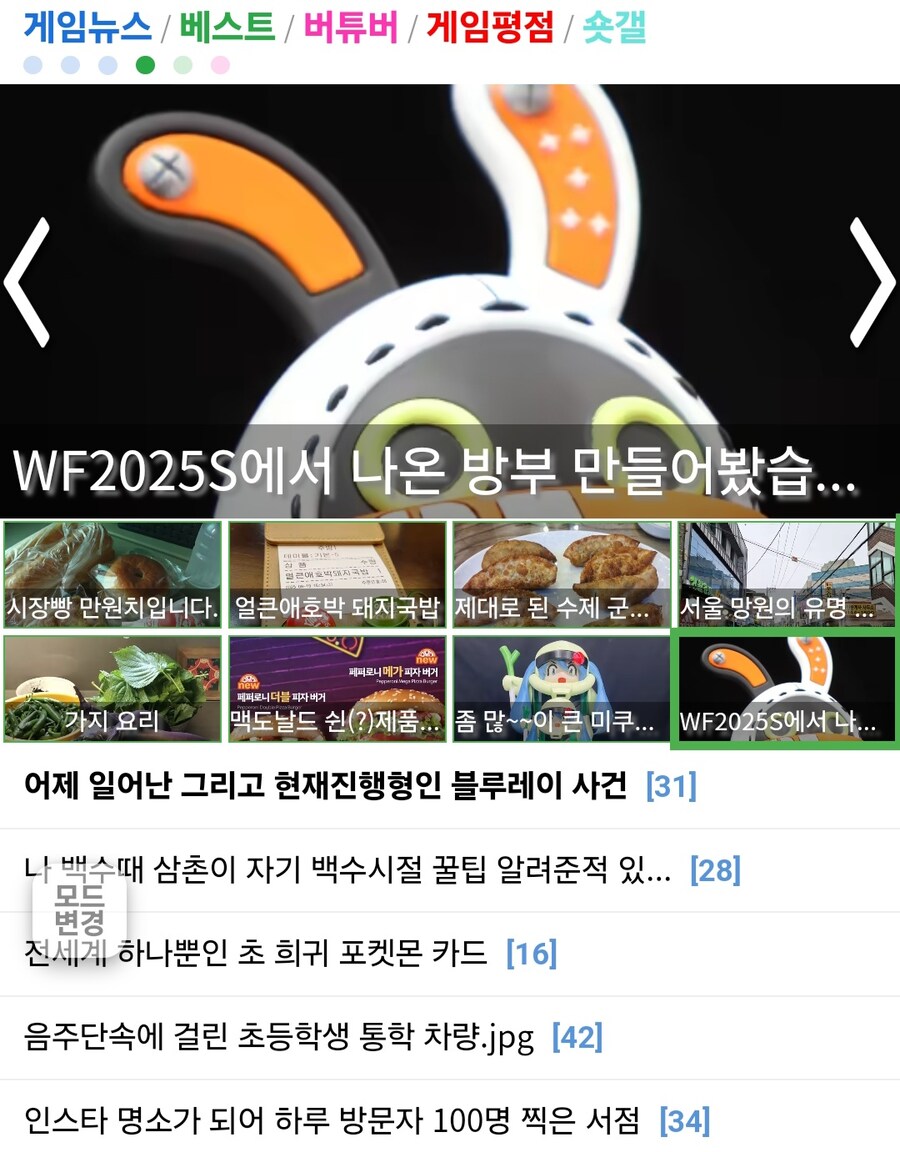900x1152 pixels.
Task: Open the 제대로 된 수제 군만두 thumbnail
Action: [561, 575]
